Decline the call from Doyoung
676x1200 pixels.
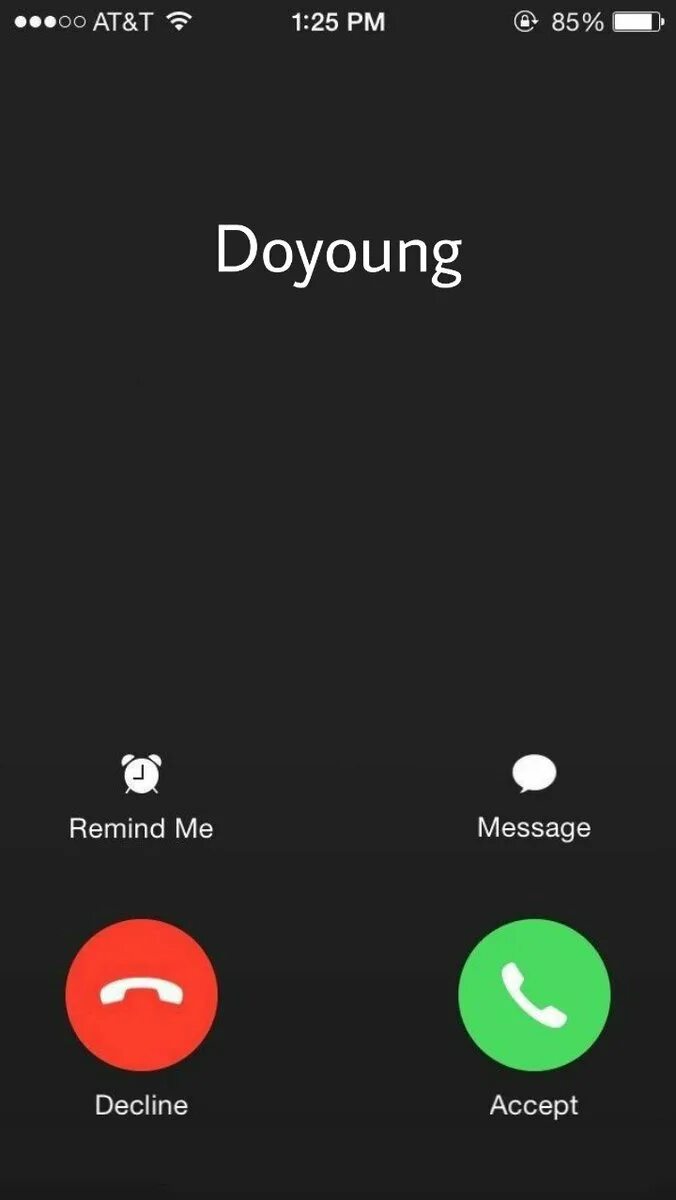[141, 995]
